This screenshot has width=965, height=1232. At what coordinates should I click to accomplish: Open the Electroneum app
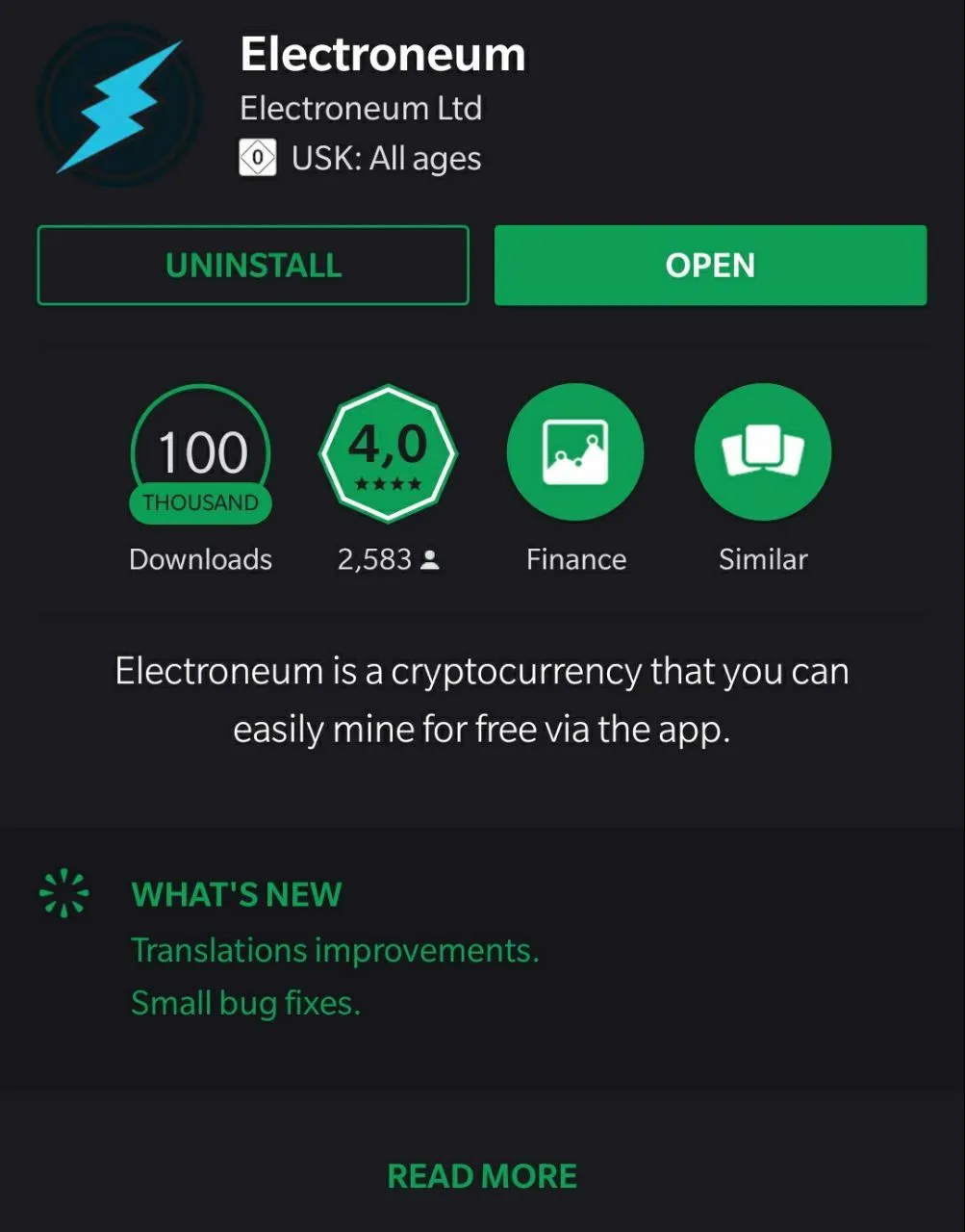(x=710, y=266)
